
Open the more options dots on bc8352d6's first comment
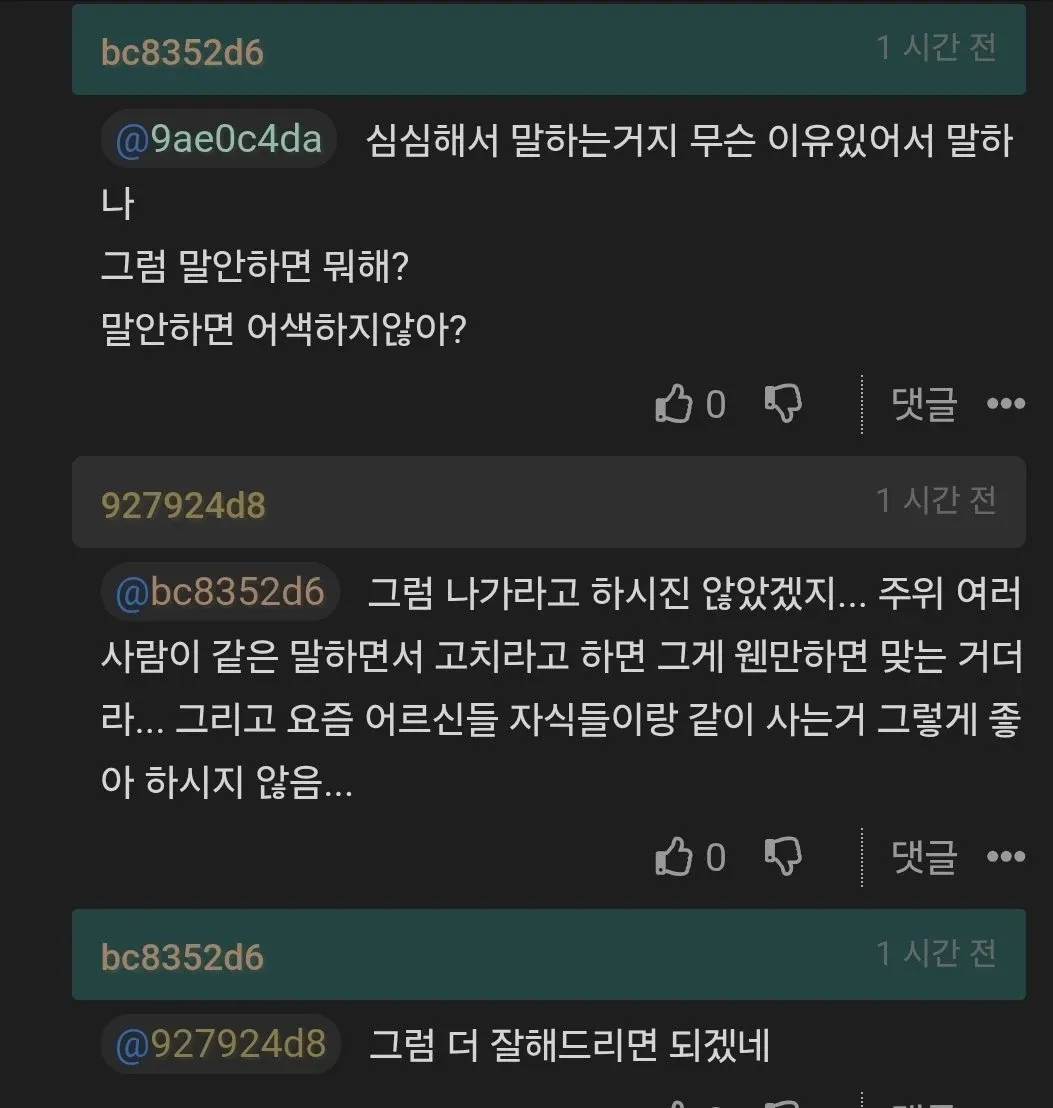(1006, 403)
